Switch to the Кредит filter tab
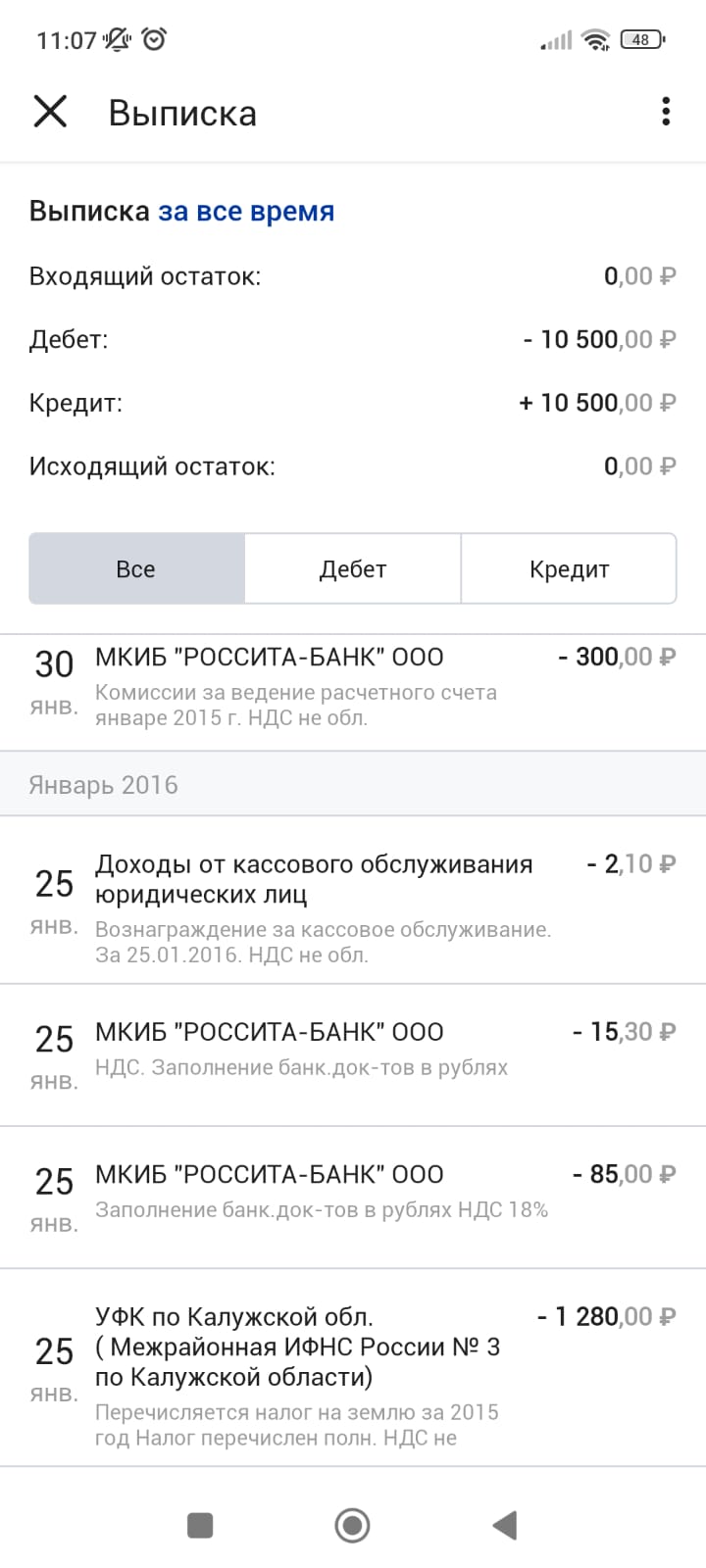 569,568
